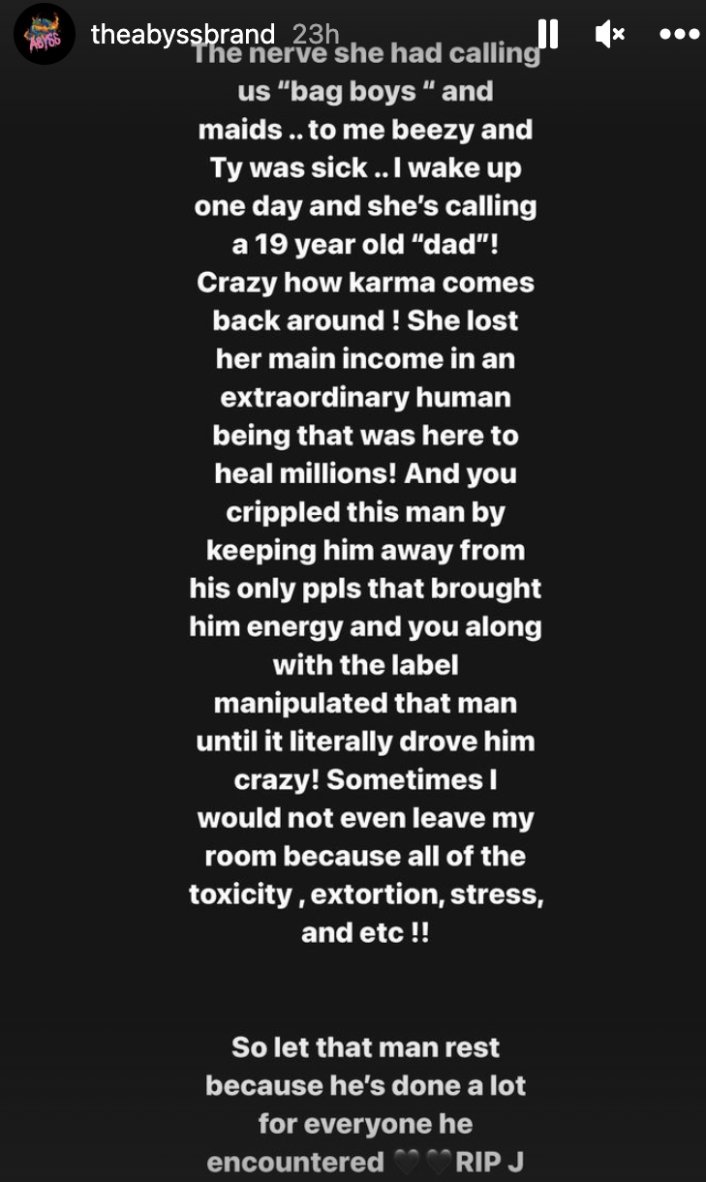Open the three-dot options menu

pos(679,34)
